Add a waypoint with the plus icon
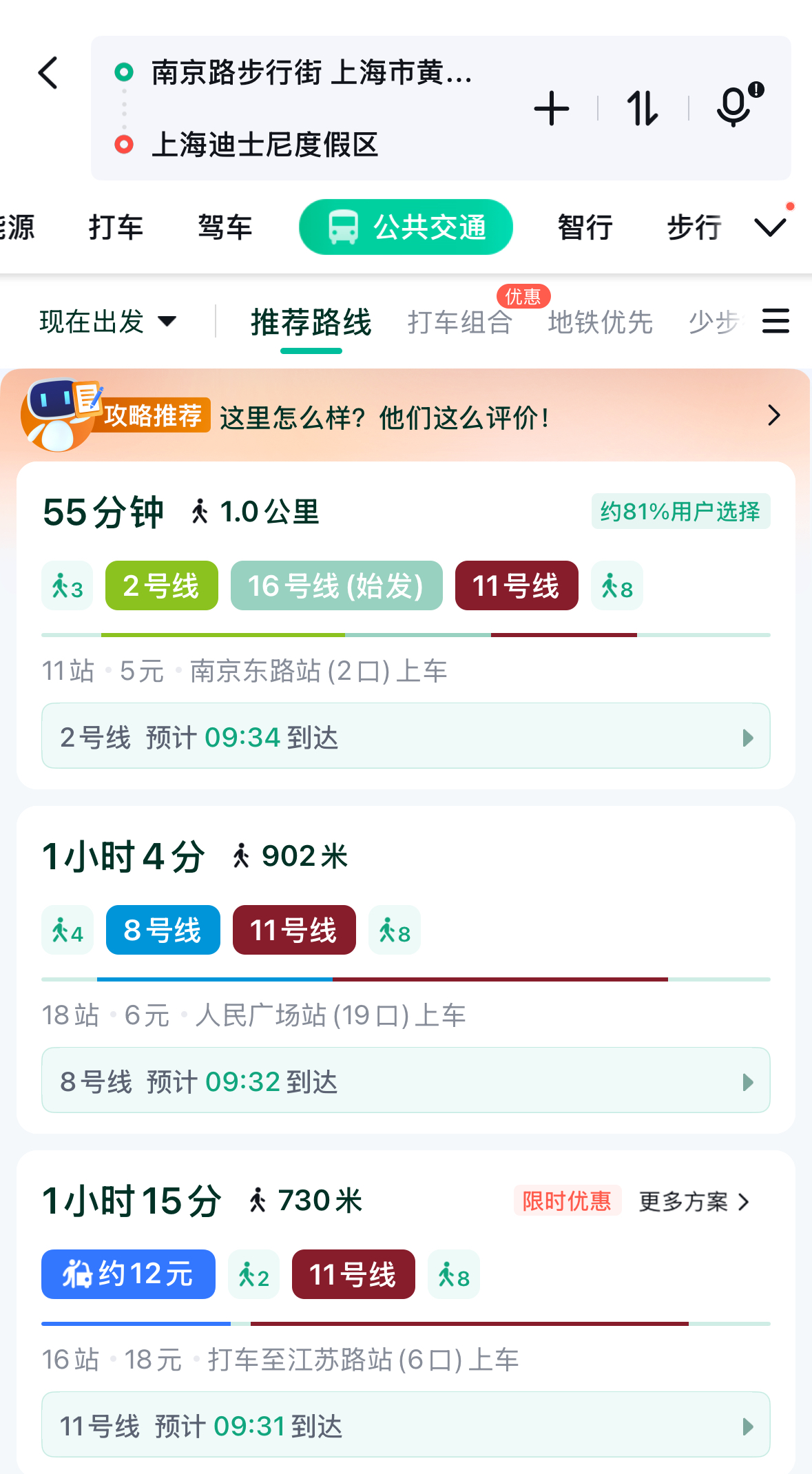Viewport: 812px width, 1474px height. [x=552, y=109]
